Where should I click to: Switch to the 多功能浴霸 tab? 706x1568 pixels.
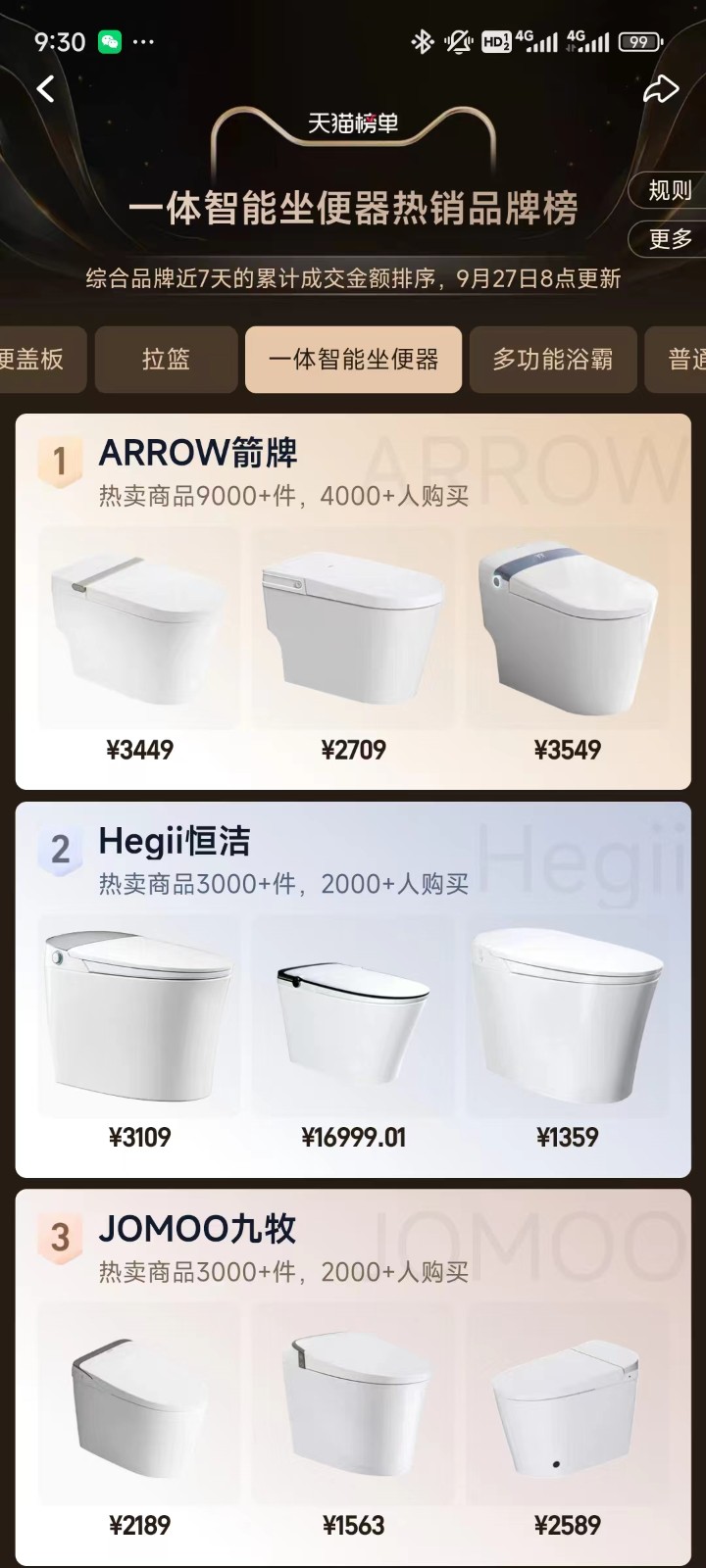[552, 360]
